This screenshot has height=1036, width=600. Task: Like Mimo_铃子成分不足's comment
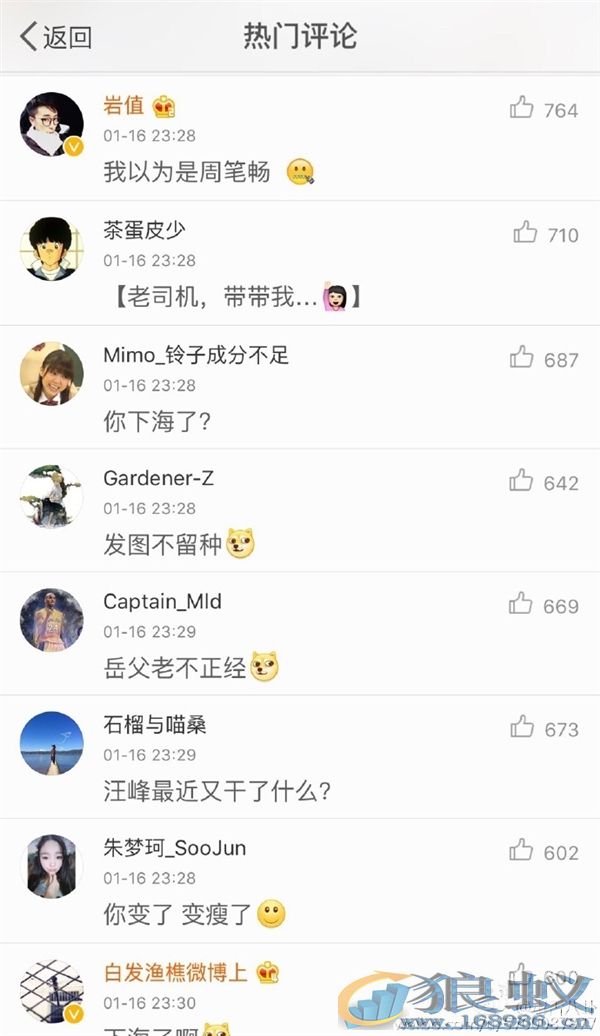tap(522, 357)
